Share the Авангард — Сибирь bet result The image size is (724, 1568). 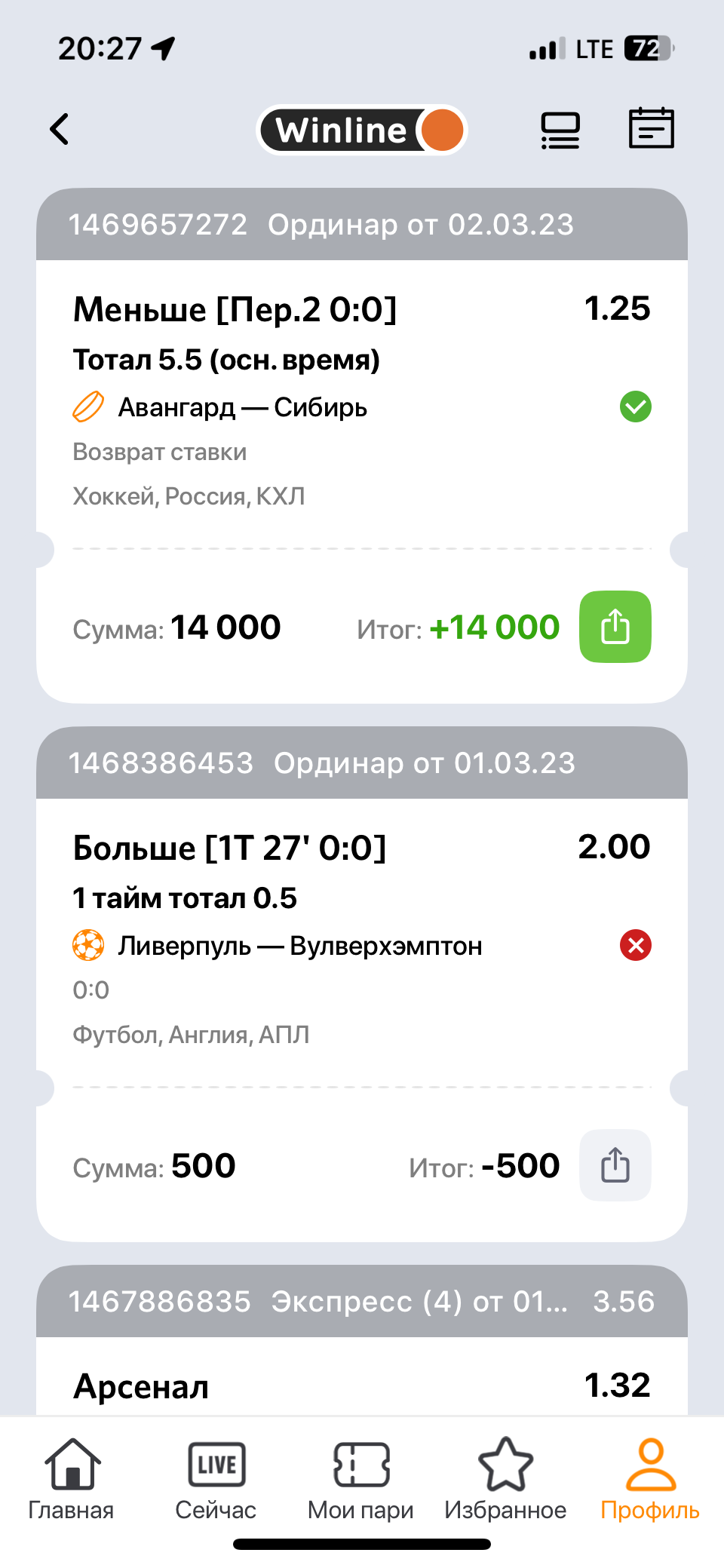pos(615,627)
